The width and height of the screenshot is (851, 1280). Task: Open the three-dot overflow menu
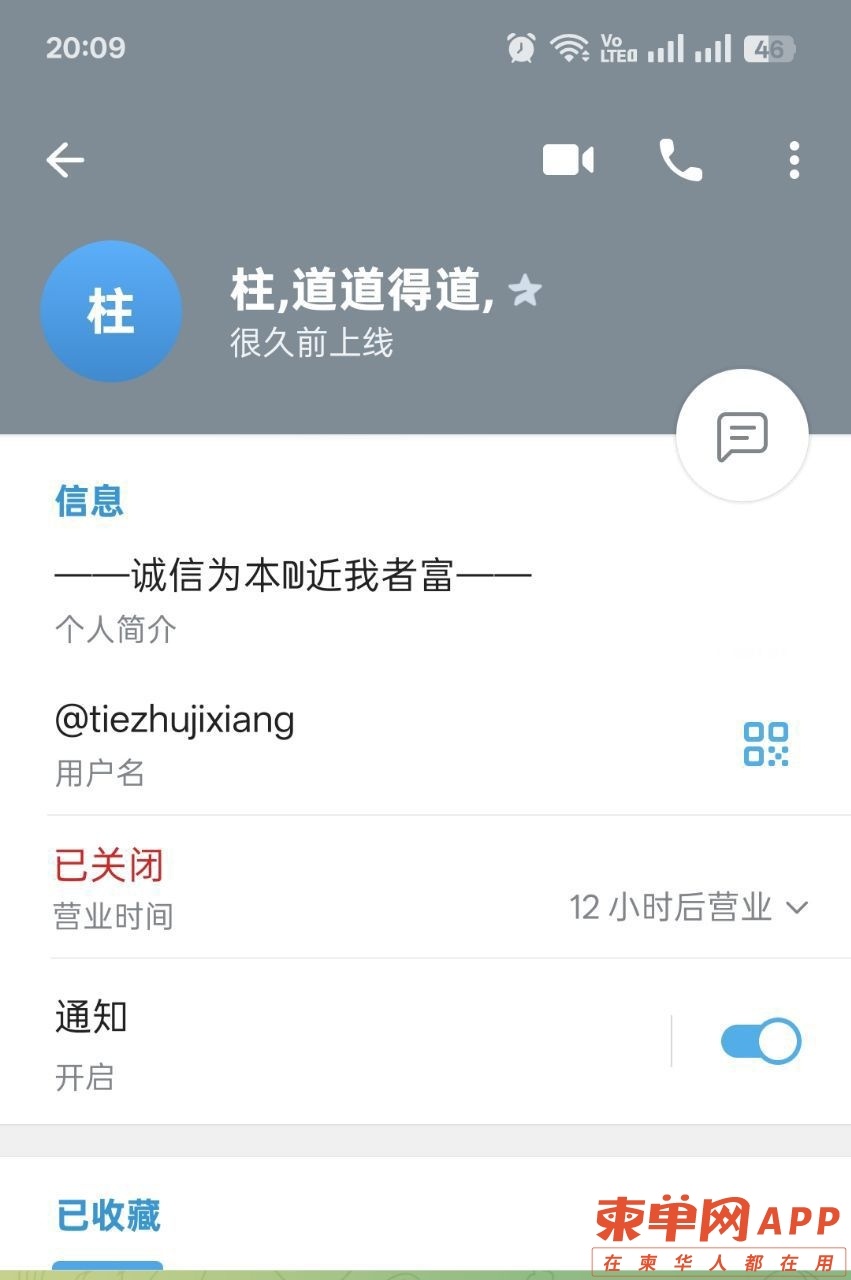[794, 160]
